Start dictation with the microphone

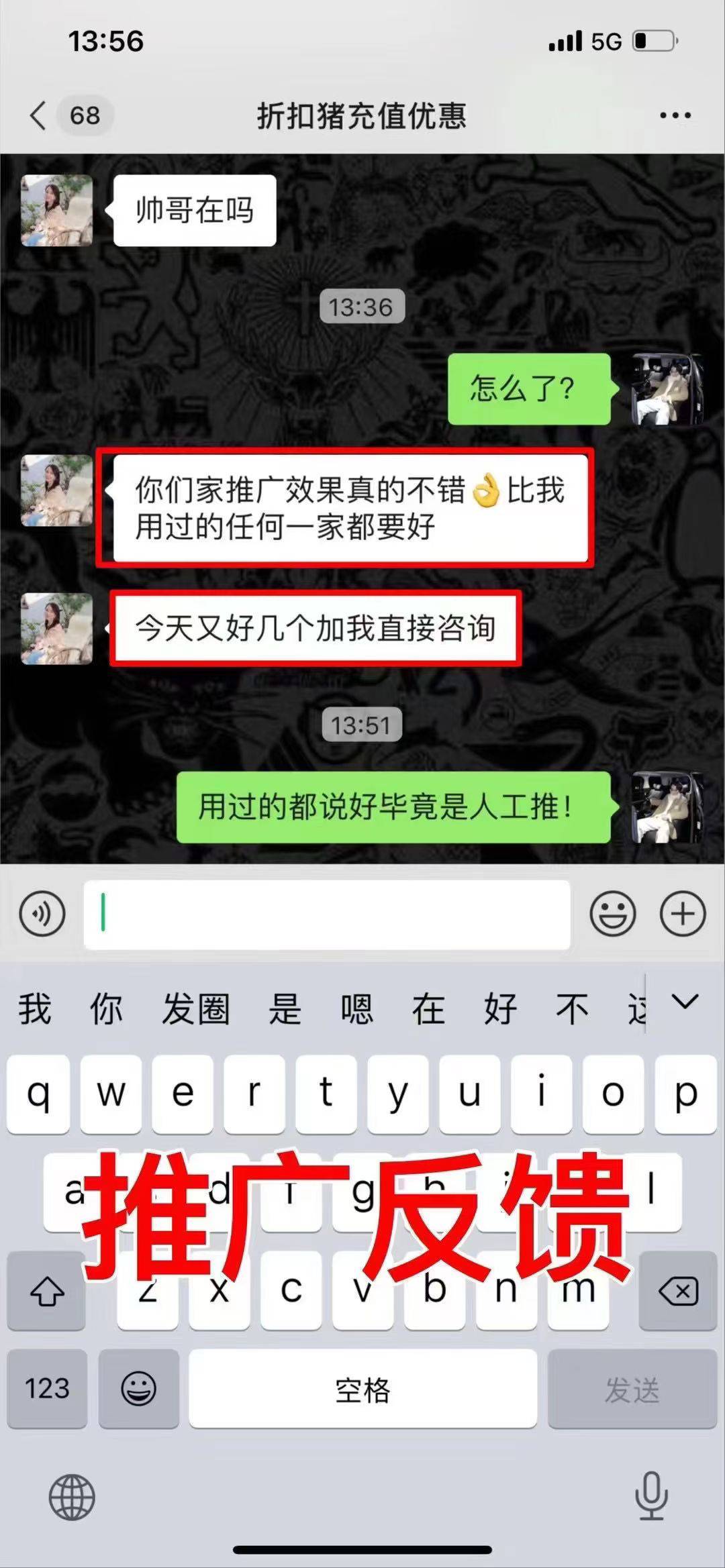650,1496
